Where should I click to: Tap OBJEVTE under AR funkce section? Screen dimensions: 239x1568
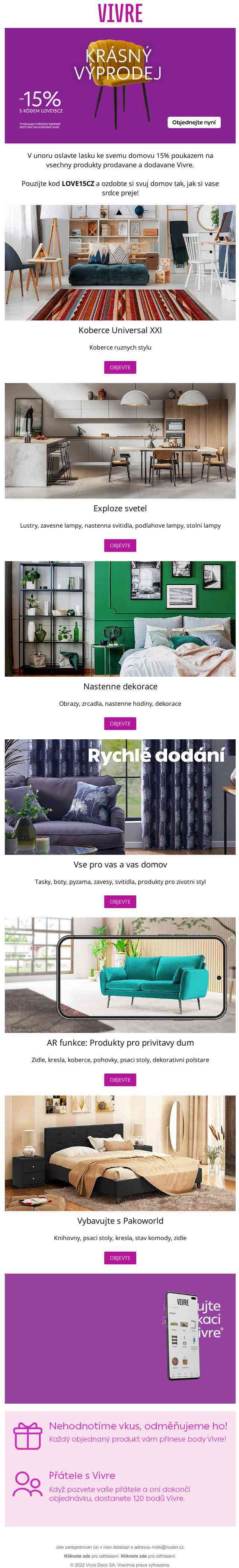(120, 1080)
